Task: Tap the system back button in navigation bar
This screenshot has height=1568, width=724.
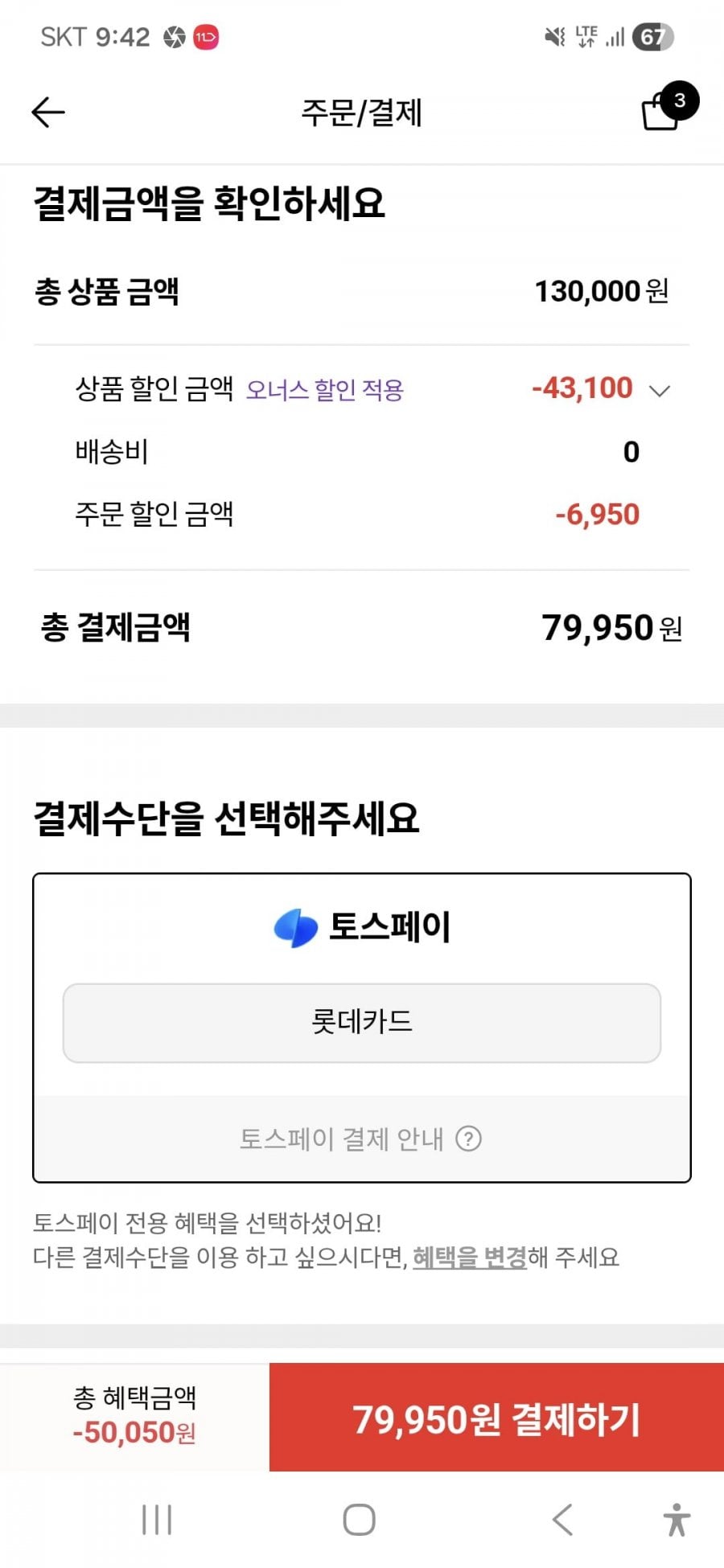Action: click(x=562, y=1518)
